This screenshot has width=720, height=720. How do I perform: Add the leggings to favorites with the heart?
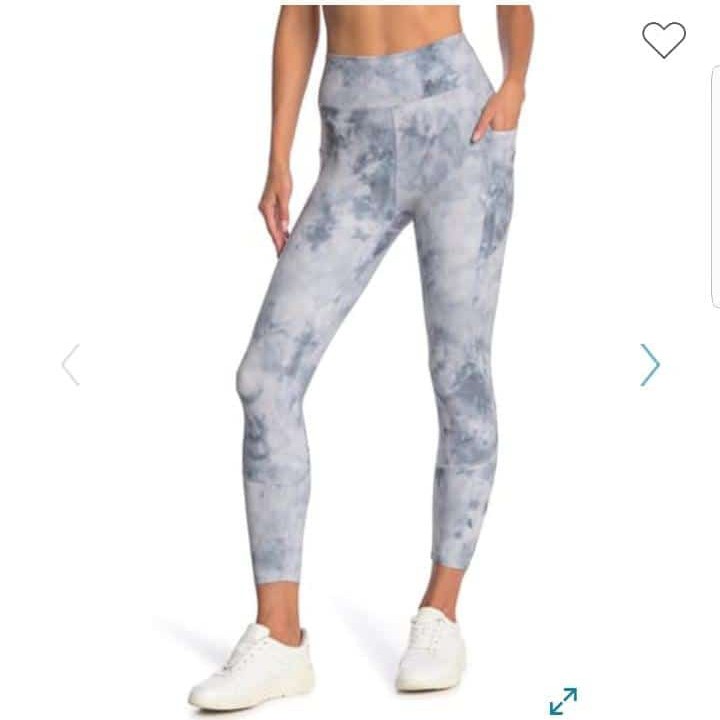click(x=664, y=40)
